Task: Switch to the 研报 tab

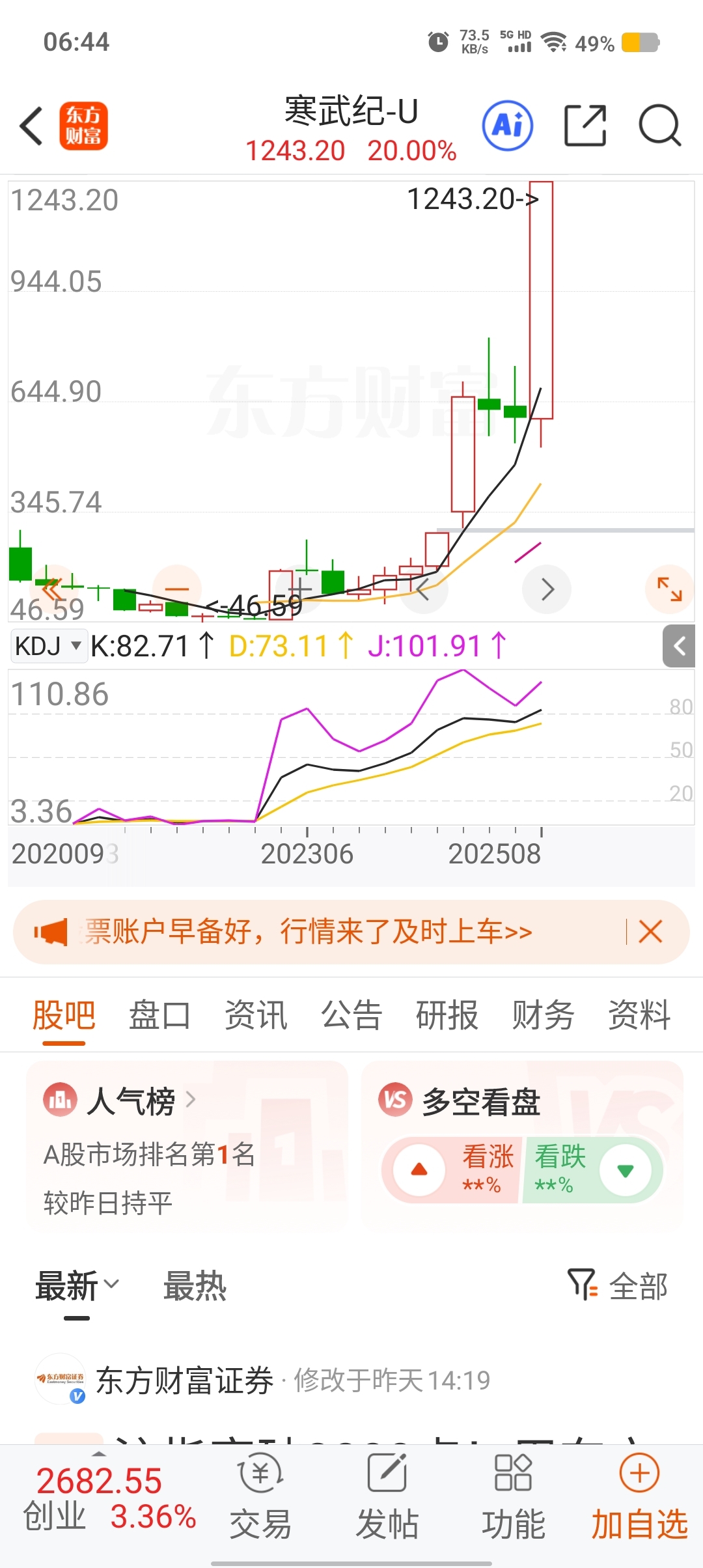Action: [447, 1015]
